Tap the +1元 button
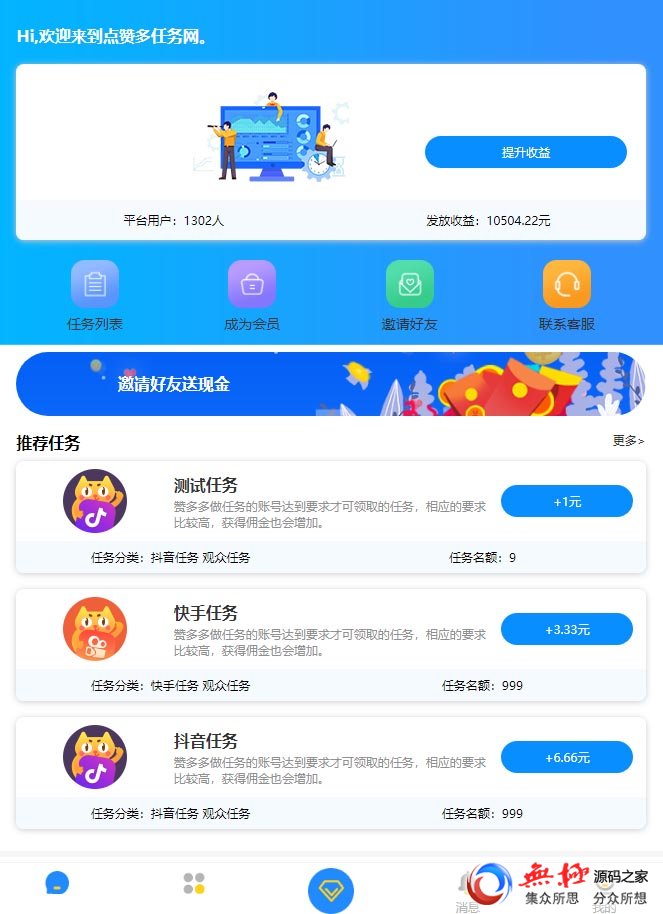This screenshot has height=914, width=663. (x=566, y=501)
